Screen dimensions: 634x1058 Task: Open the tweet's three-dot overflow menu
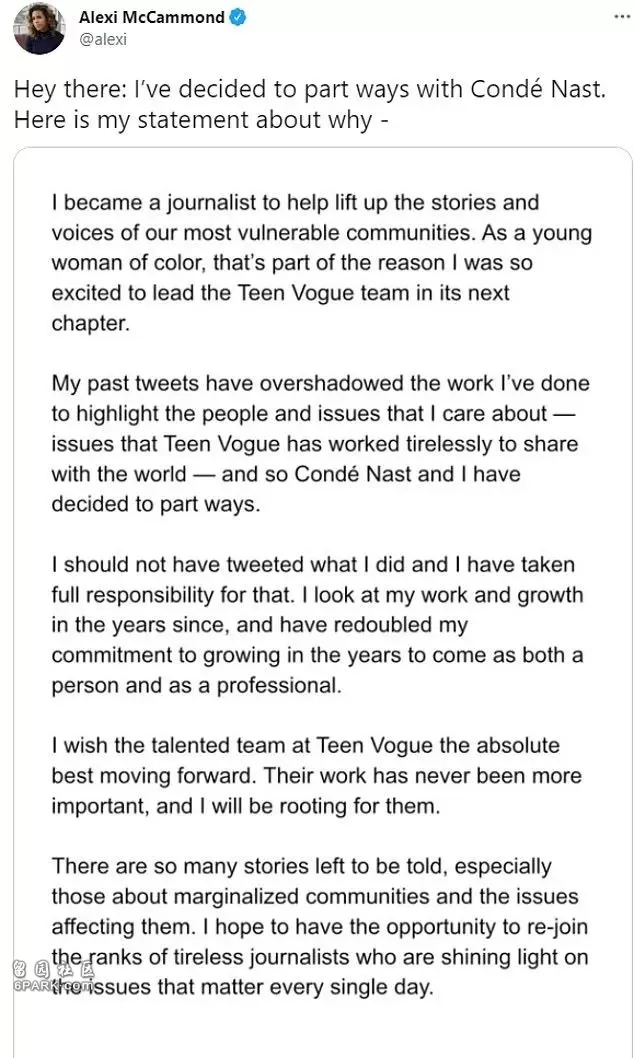tap(622, 18)
